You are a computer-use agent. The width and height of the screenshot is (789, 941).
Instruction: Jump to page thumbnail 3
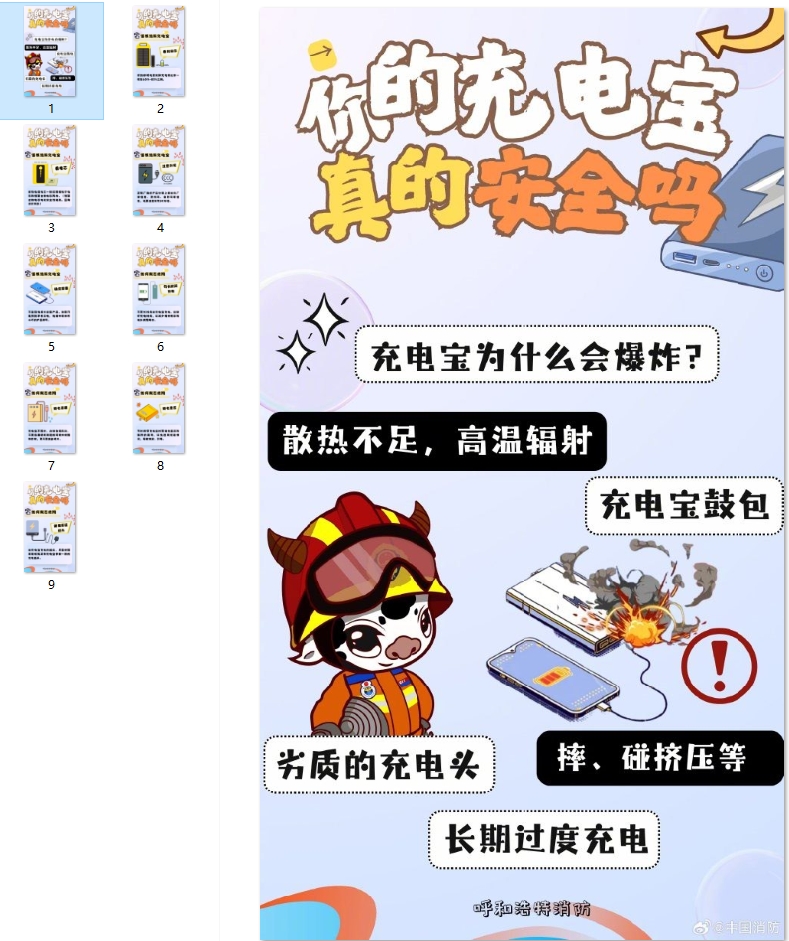click(x=51, y=171)
